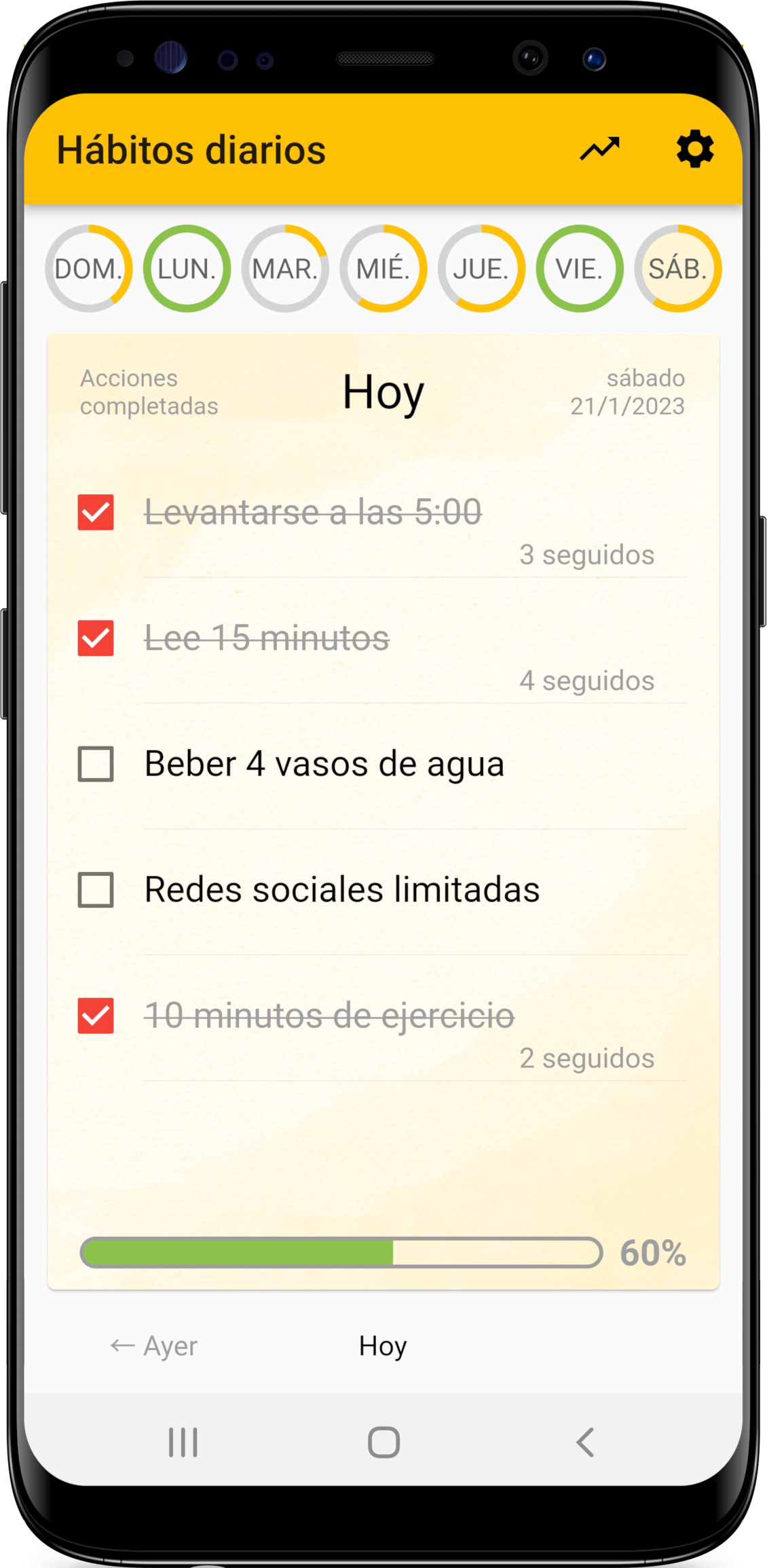767x1568 pixels.
Task: Select the JUE. day circle
Action: 481,269
